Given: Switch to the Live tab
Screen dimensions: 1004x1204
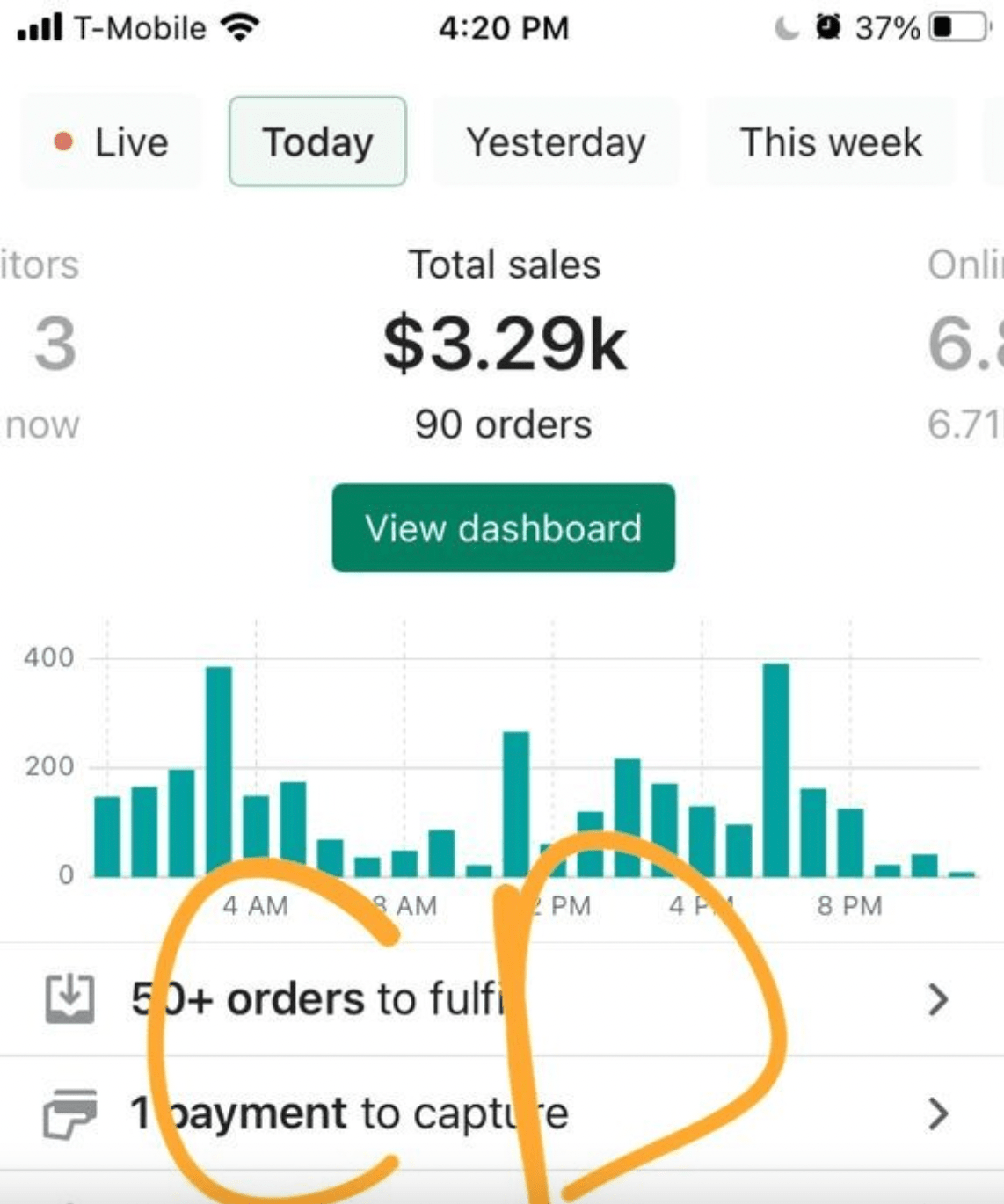Looking at the screenshot, I should pyautogui.click(x=112, y=141).
